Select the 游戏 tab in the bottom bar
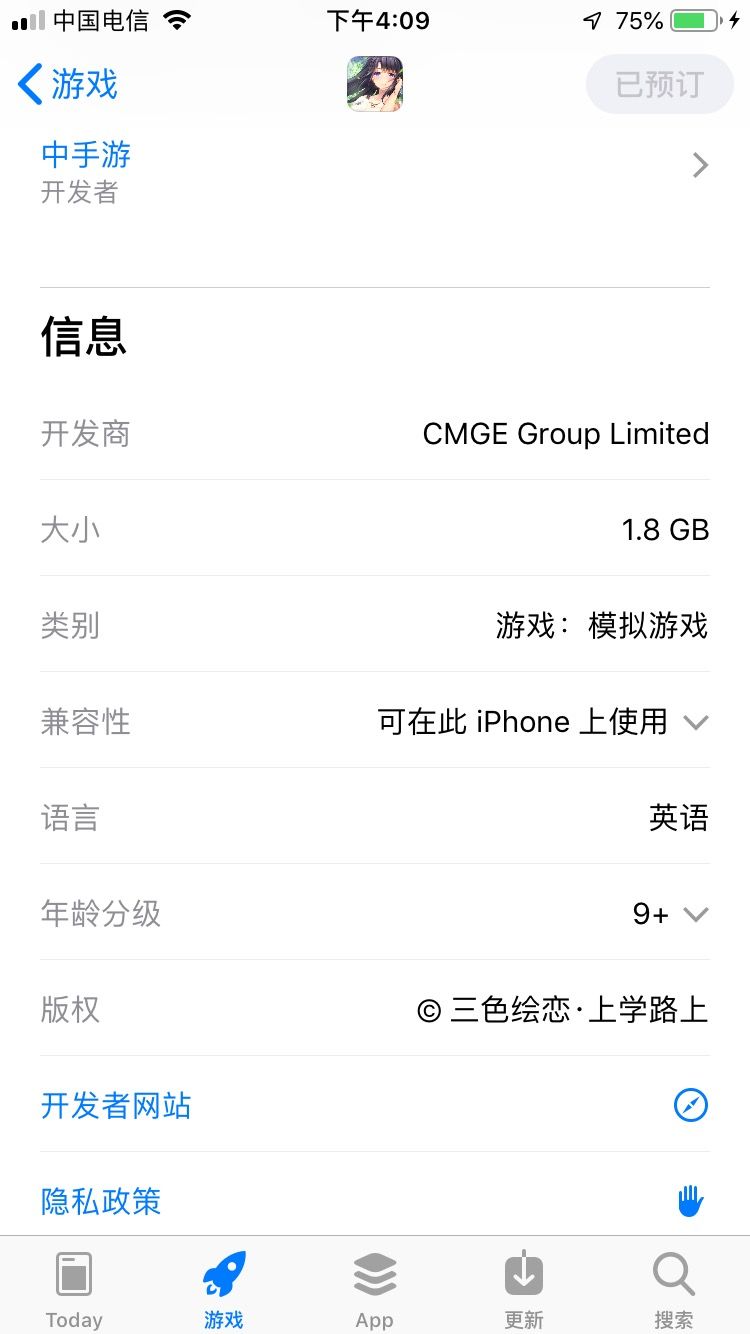The image size is (750, 1334). [224, 1288]
